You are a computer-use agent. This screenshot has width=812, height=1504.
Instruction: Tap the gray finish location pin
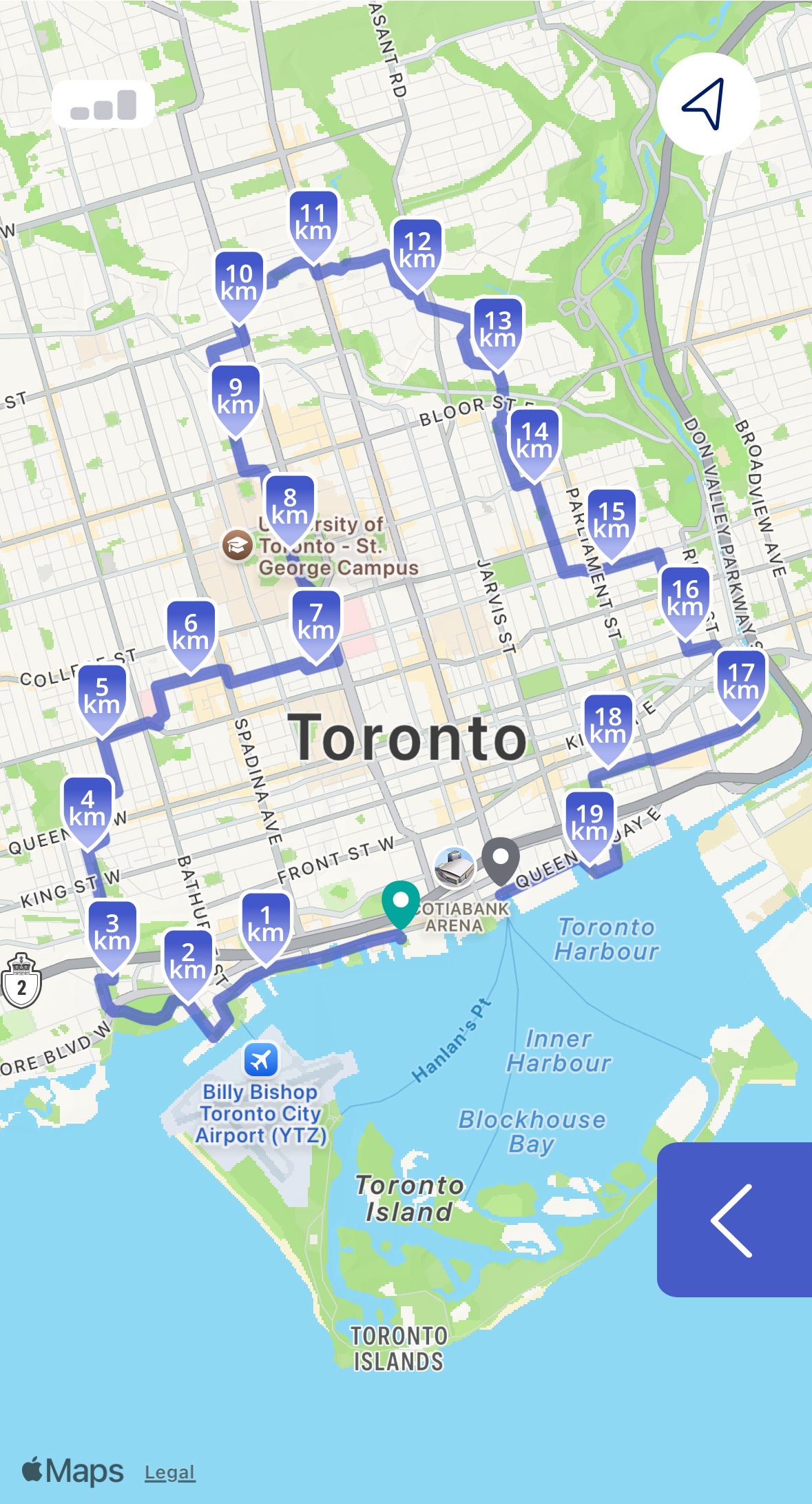pos(501,859)
